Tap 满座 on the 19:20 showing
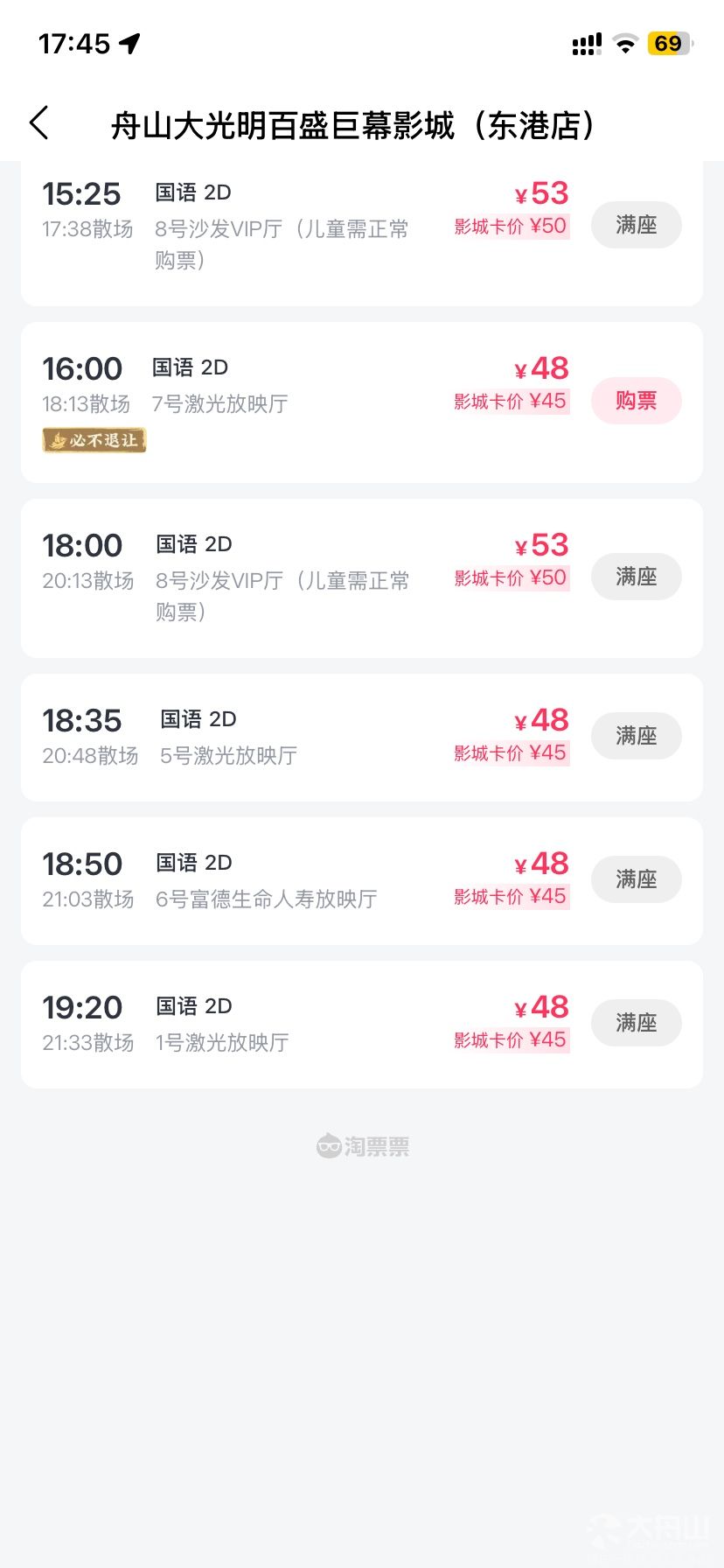This screenshot has height=1568, width=724. (x=636, y=1023)
